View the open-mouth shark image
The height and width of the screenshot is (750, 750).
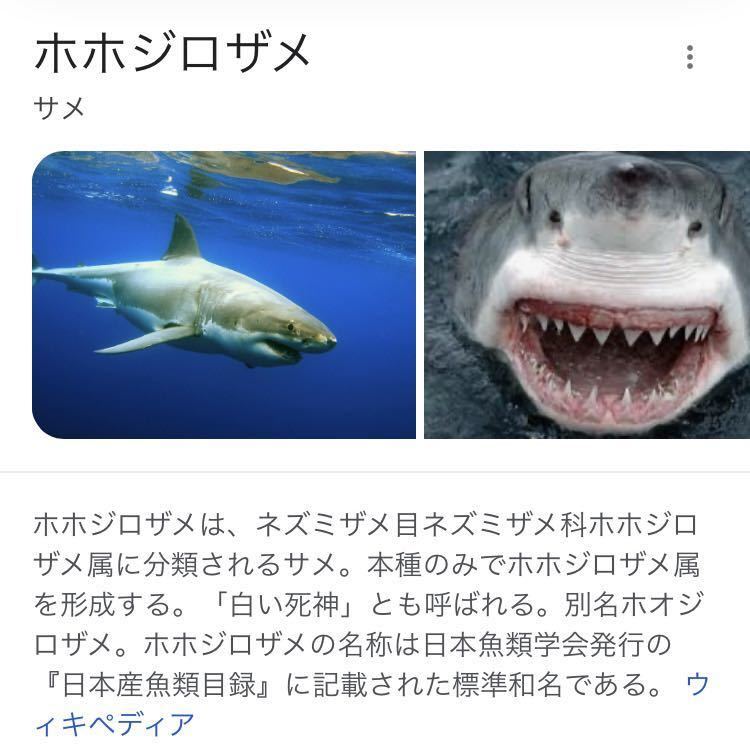(x=587, y=294)
